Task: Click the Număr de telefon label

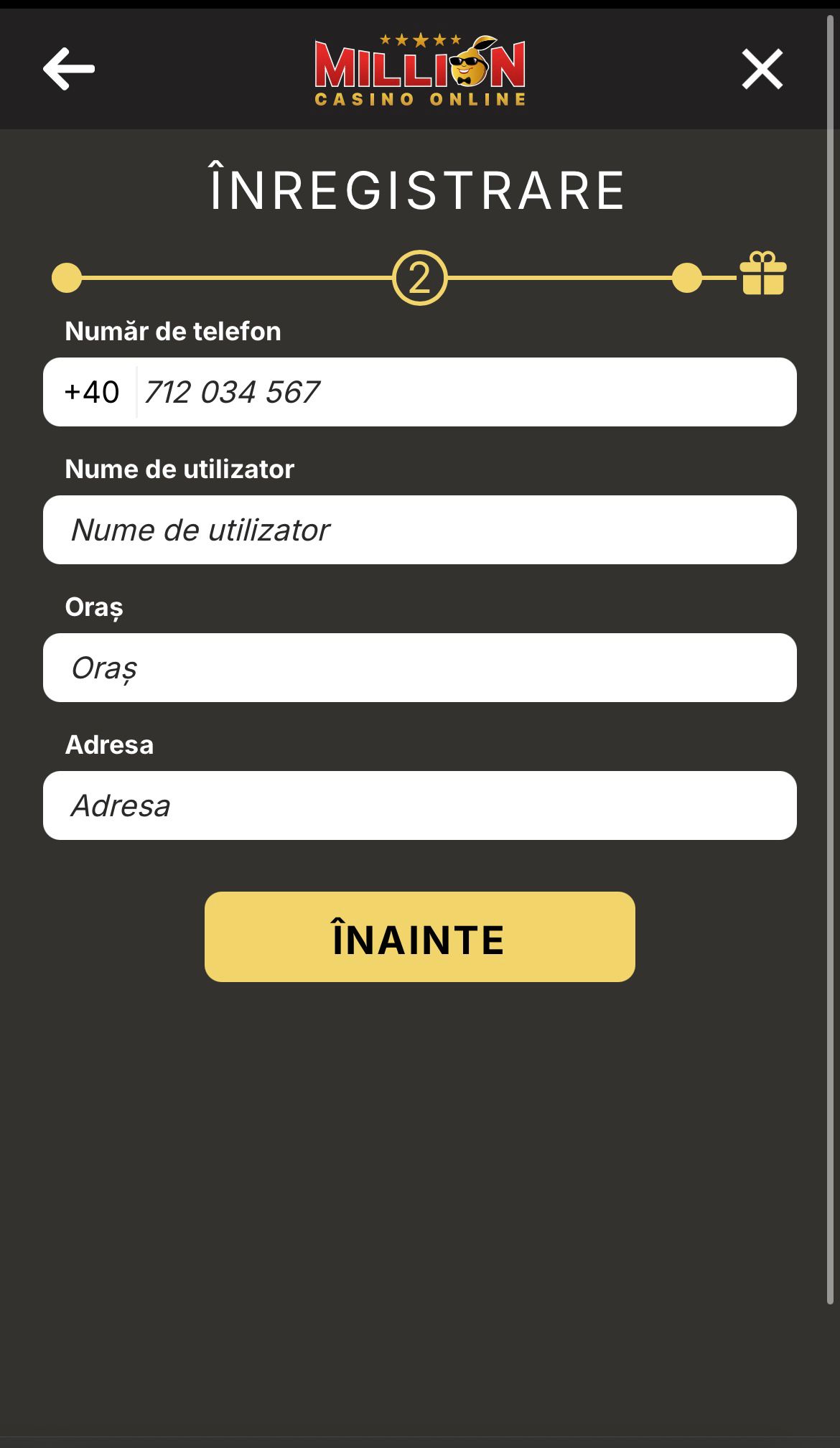Action: point(174,332)
